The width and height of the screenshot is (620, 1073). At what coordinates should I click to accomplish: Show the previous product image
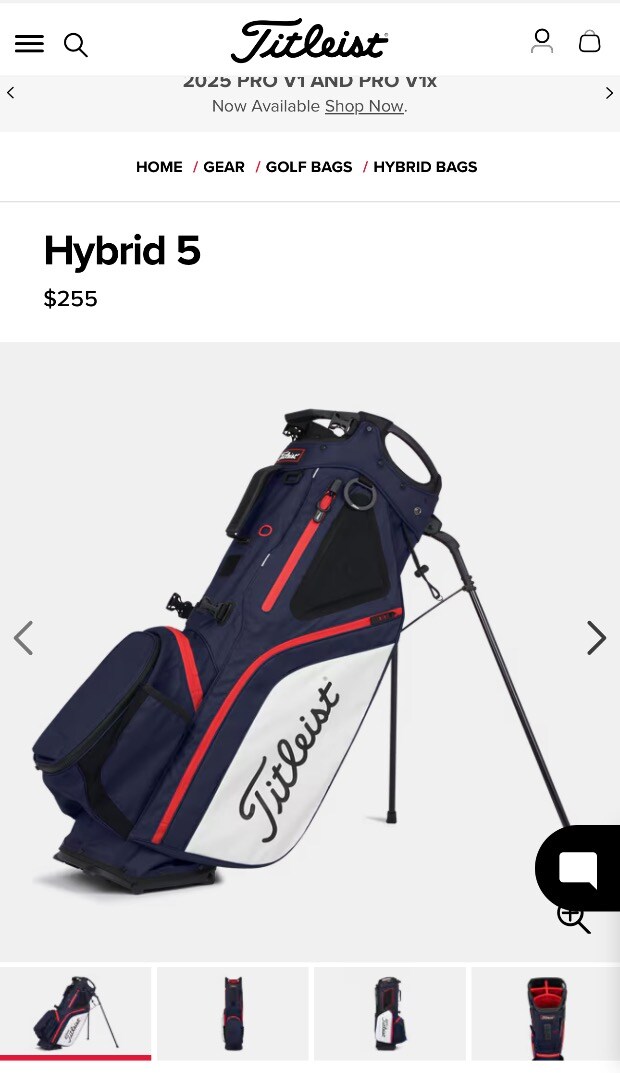click(x=23, y=638)
